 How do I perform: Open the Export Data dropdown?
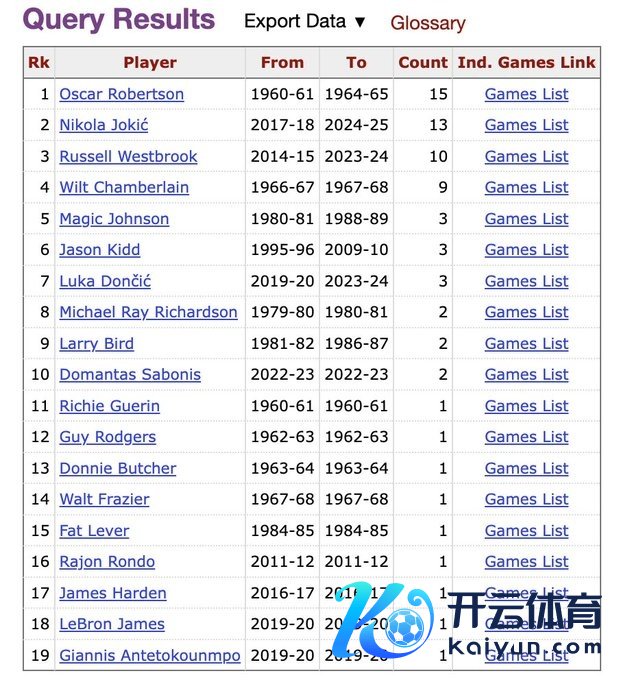304,21
